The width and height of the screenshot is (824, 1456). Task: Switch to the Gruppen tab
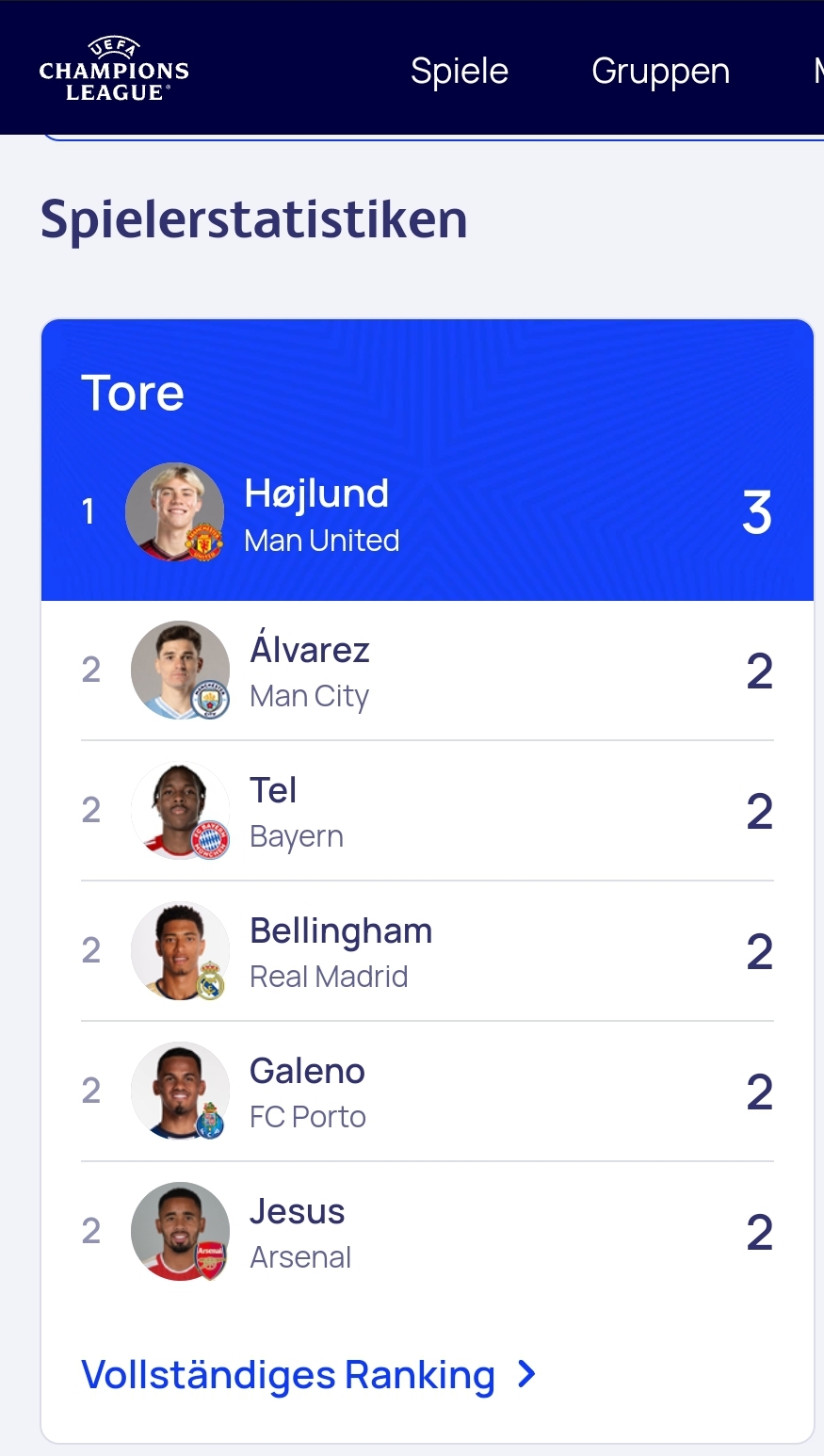660,72
